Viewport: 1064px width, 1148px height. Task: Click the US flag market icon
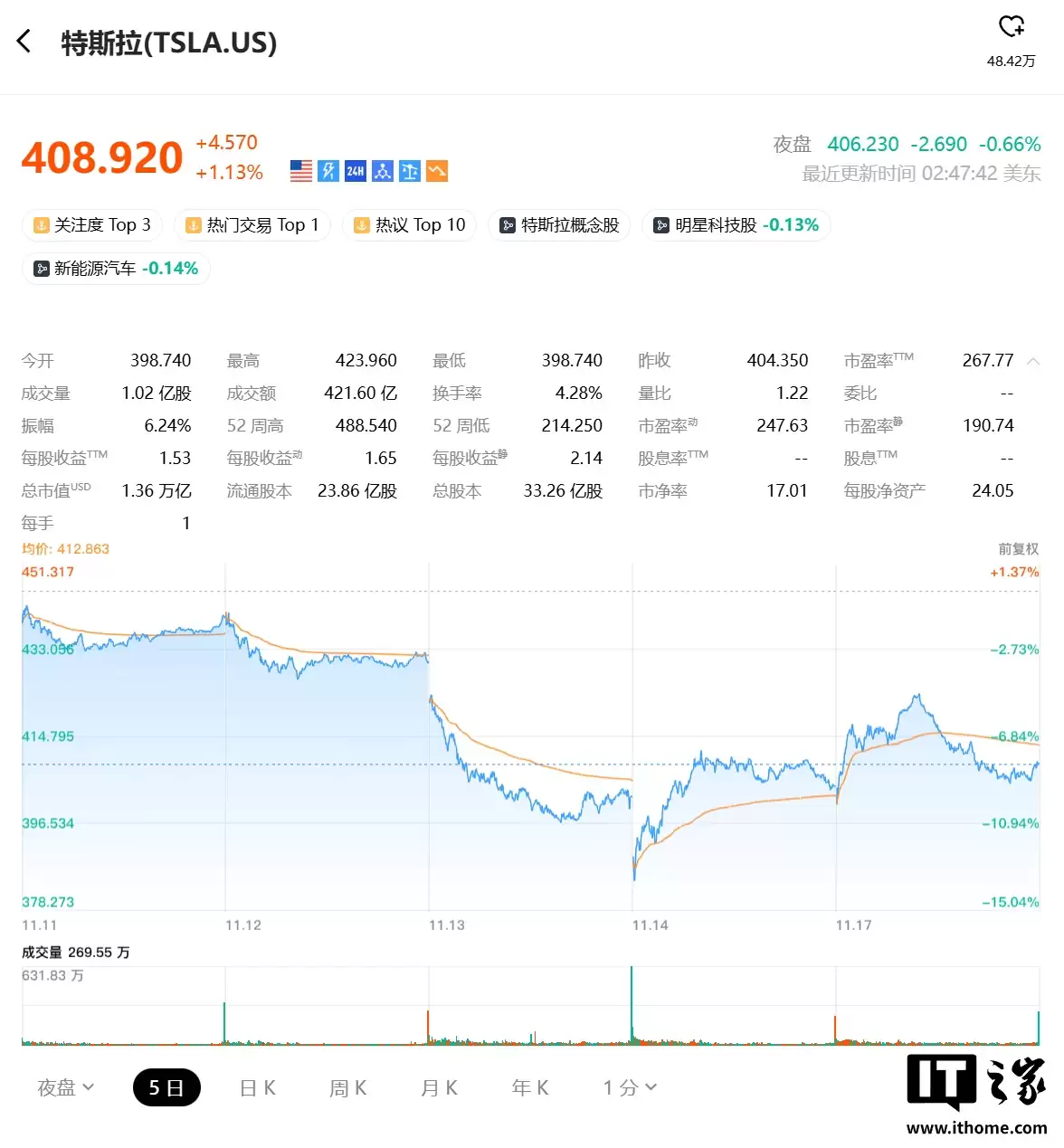(x=300, y=171)
